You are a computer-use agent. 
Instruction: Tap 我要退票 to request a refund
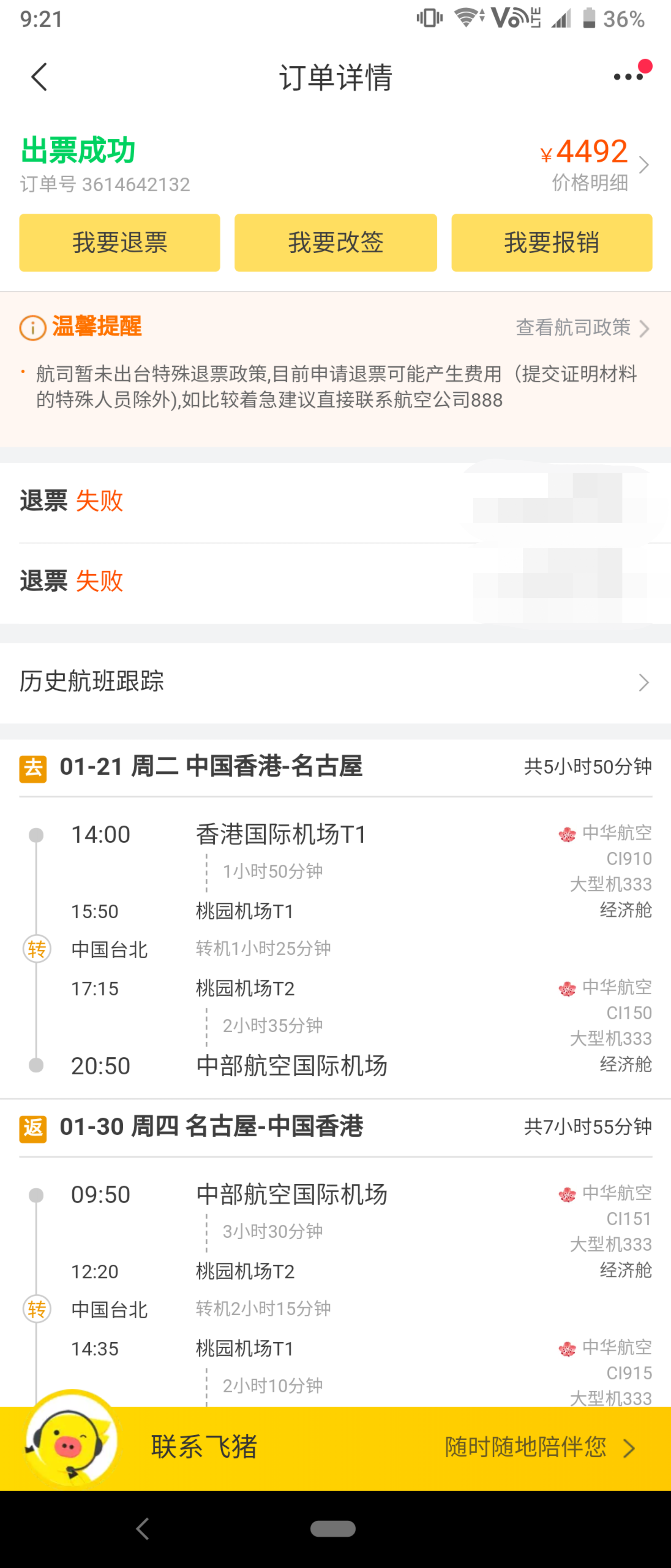[x=120, y=242]
